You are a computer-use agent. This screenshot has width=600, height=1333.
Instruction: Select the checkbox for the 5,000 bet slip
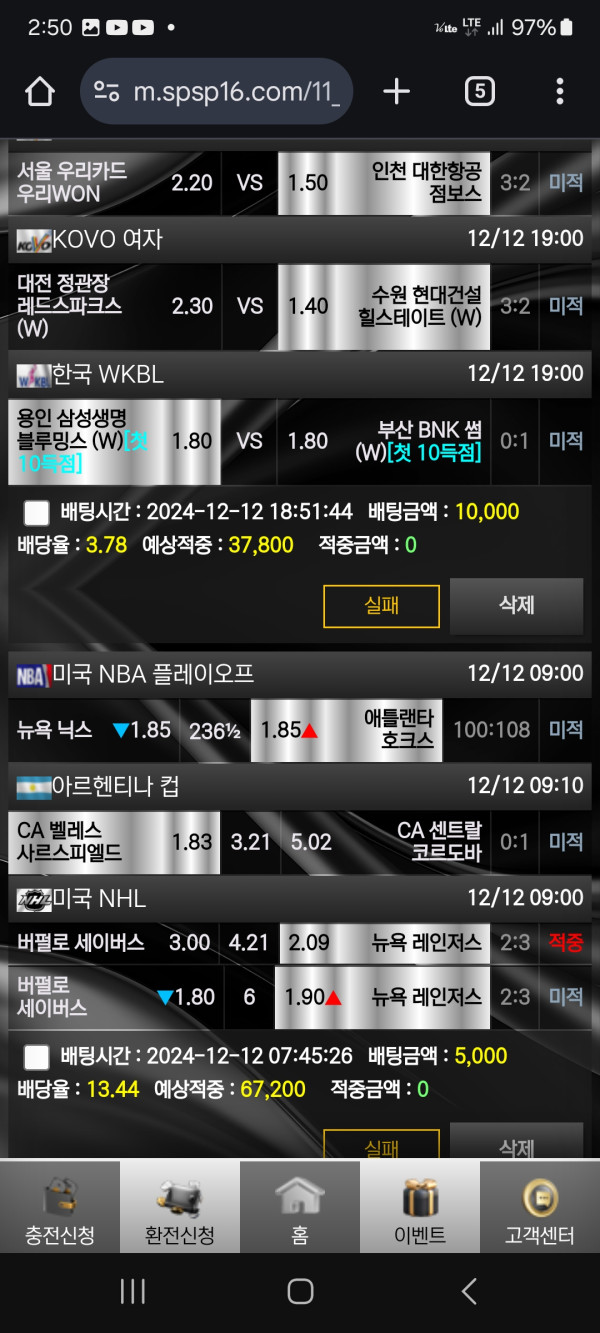click(36, 1057)
